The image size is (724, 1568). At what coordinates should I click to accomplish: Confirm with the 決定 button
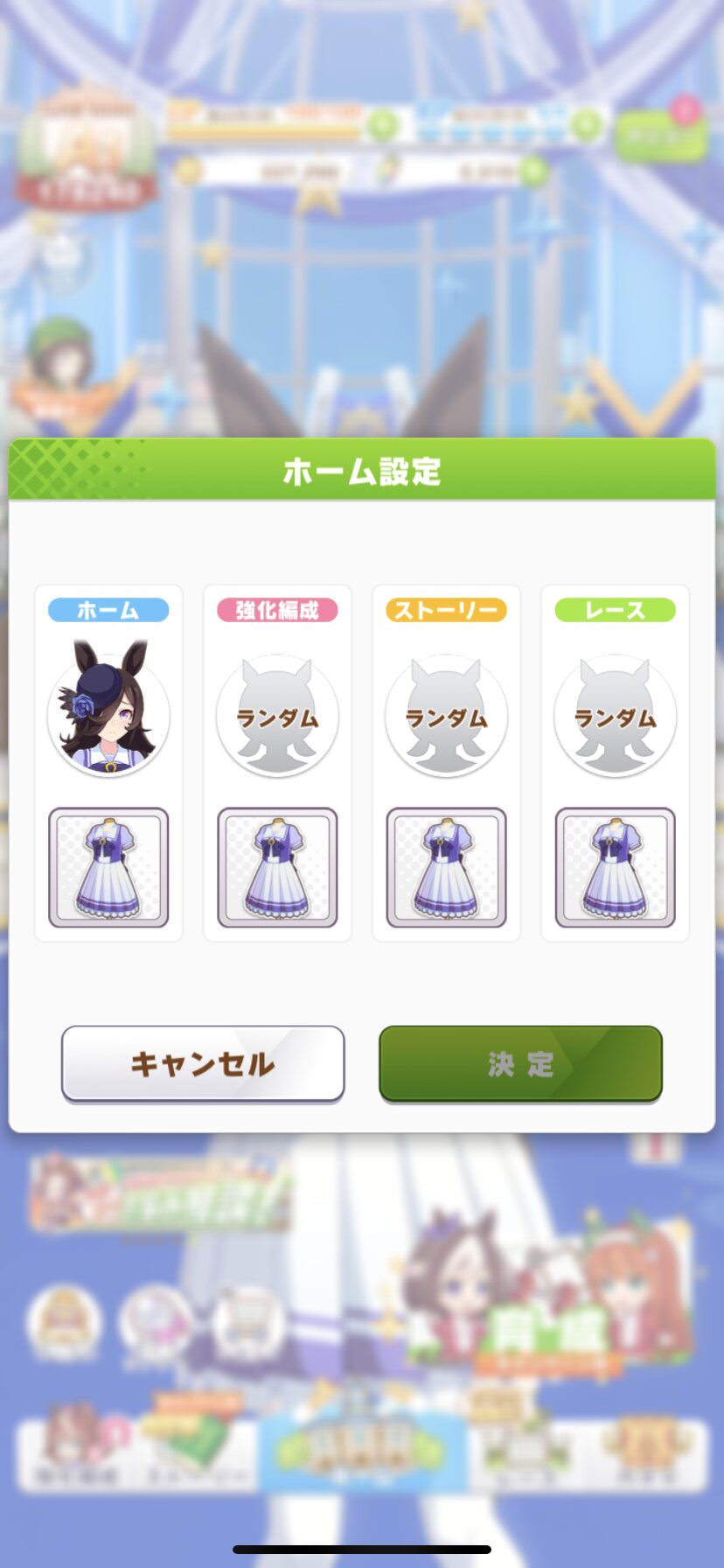520,1063
